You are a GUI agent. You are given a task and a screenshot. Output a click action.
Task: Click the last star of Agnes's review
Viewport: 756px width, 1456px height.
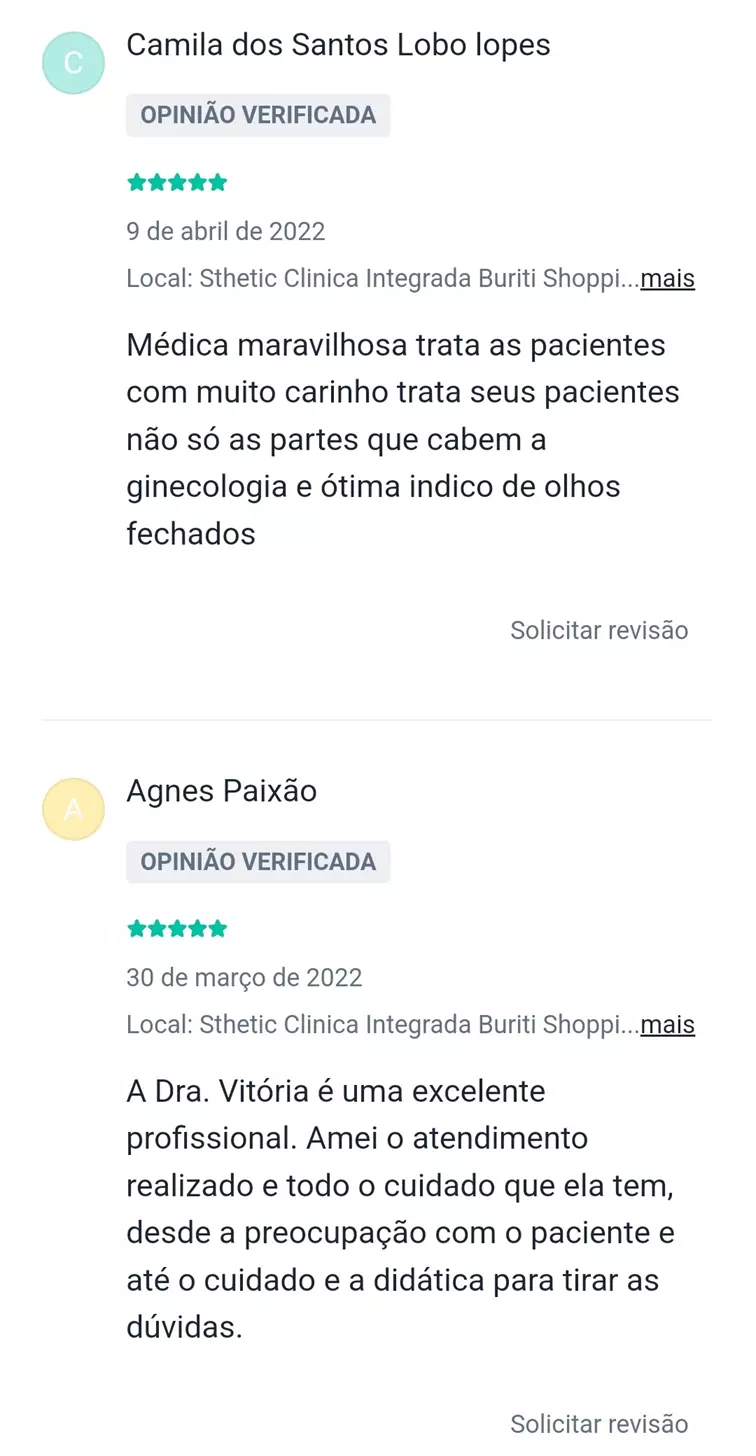219,928
